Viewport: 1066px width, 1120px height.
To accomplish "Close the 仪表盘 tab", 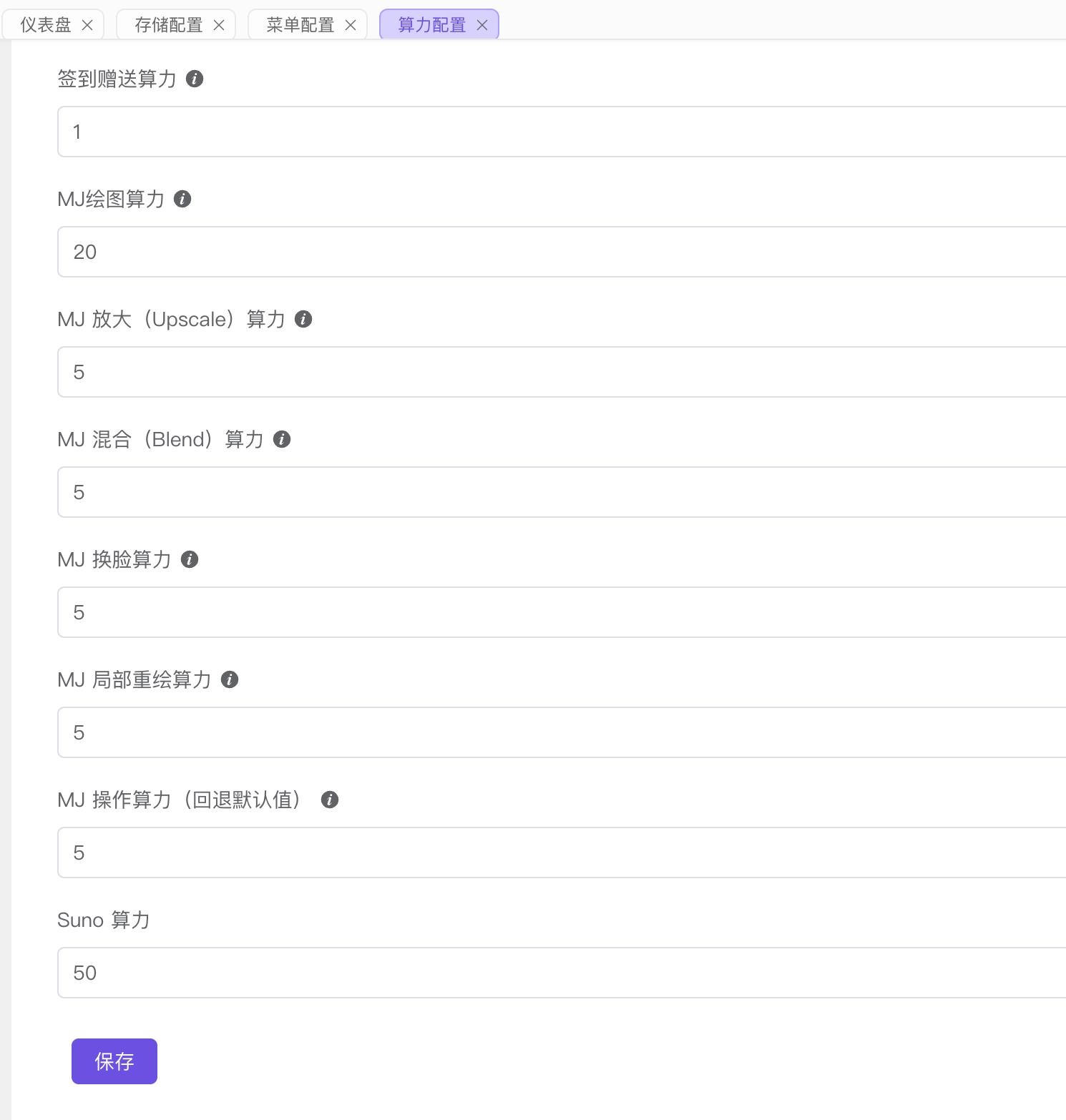I will pos(87,24).
